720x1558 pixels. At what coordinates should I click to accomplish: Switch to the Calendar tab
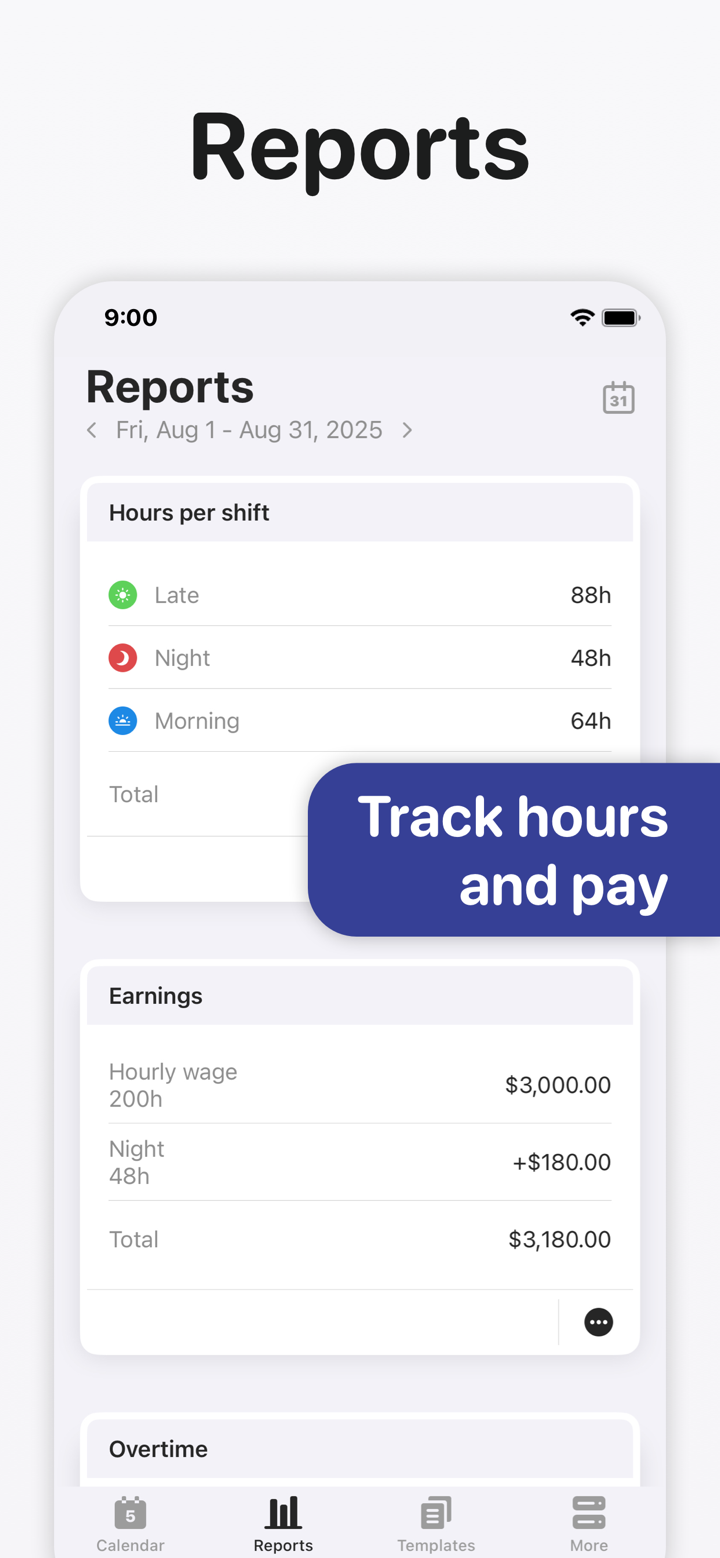pos(130,1523)
